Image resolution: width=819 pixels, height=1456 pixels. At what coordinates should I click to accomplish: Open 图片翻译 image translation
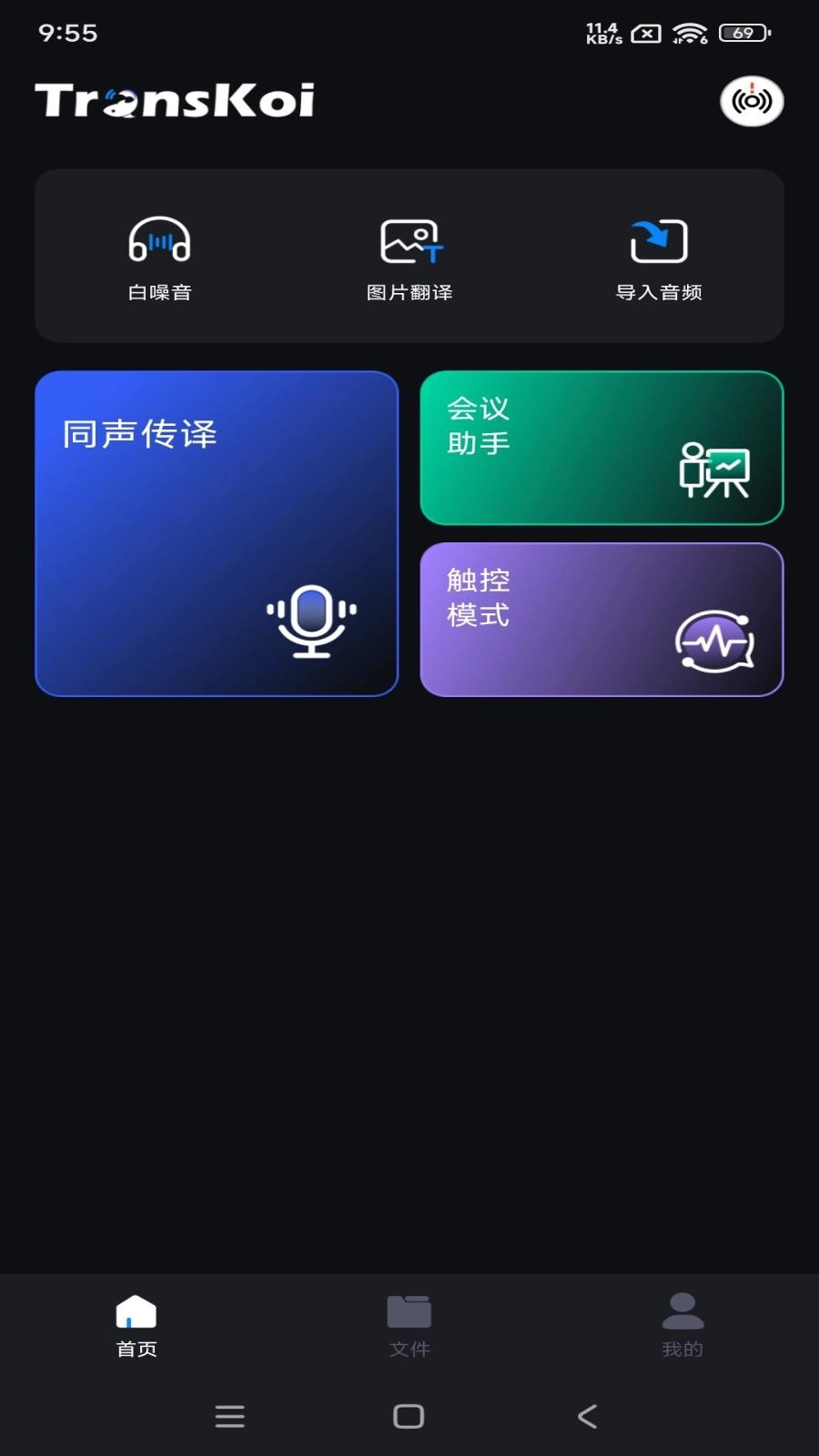click(409, 258)
